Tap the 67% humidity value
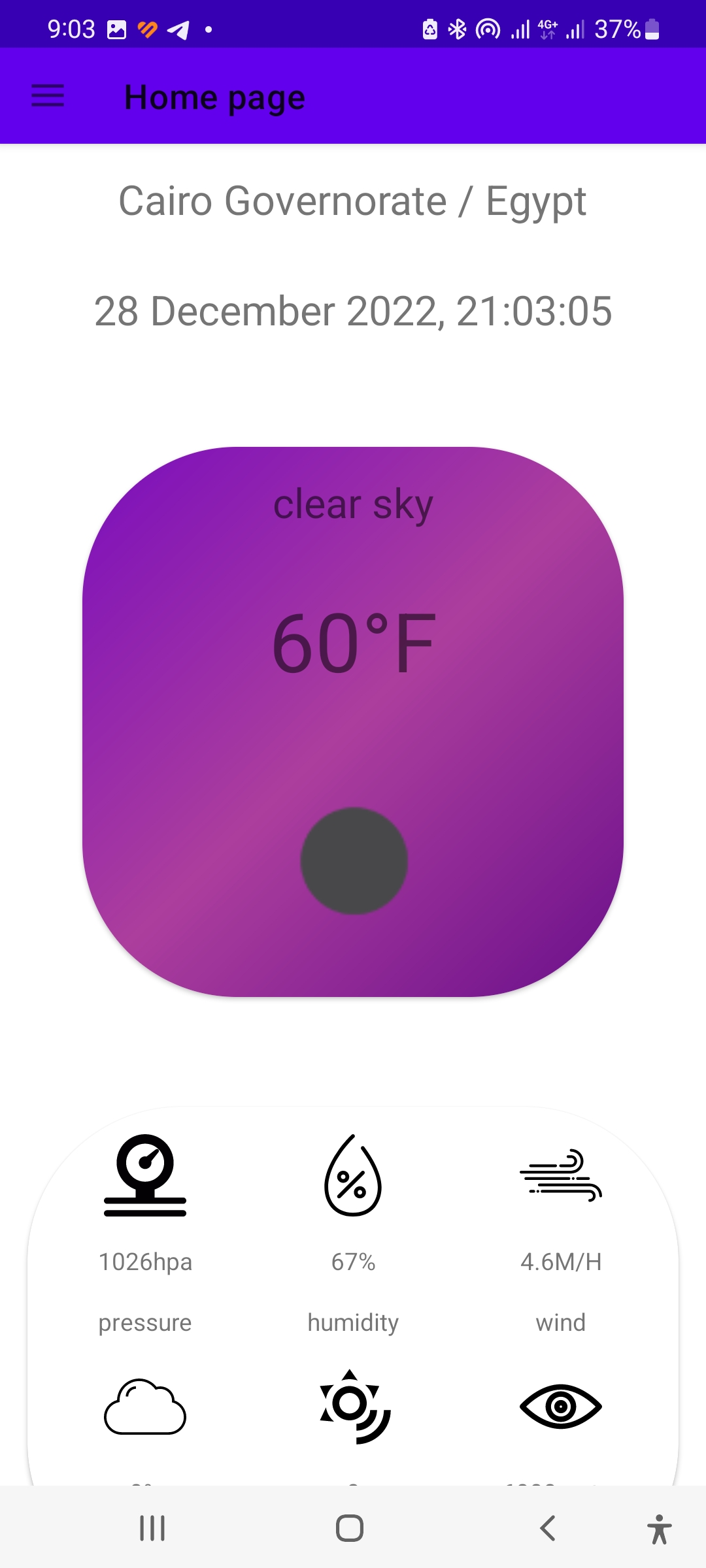This screenshot has height=1568, width=706. (x=353, y=1262)
